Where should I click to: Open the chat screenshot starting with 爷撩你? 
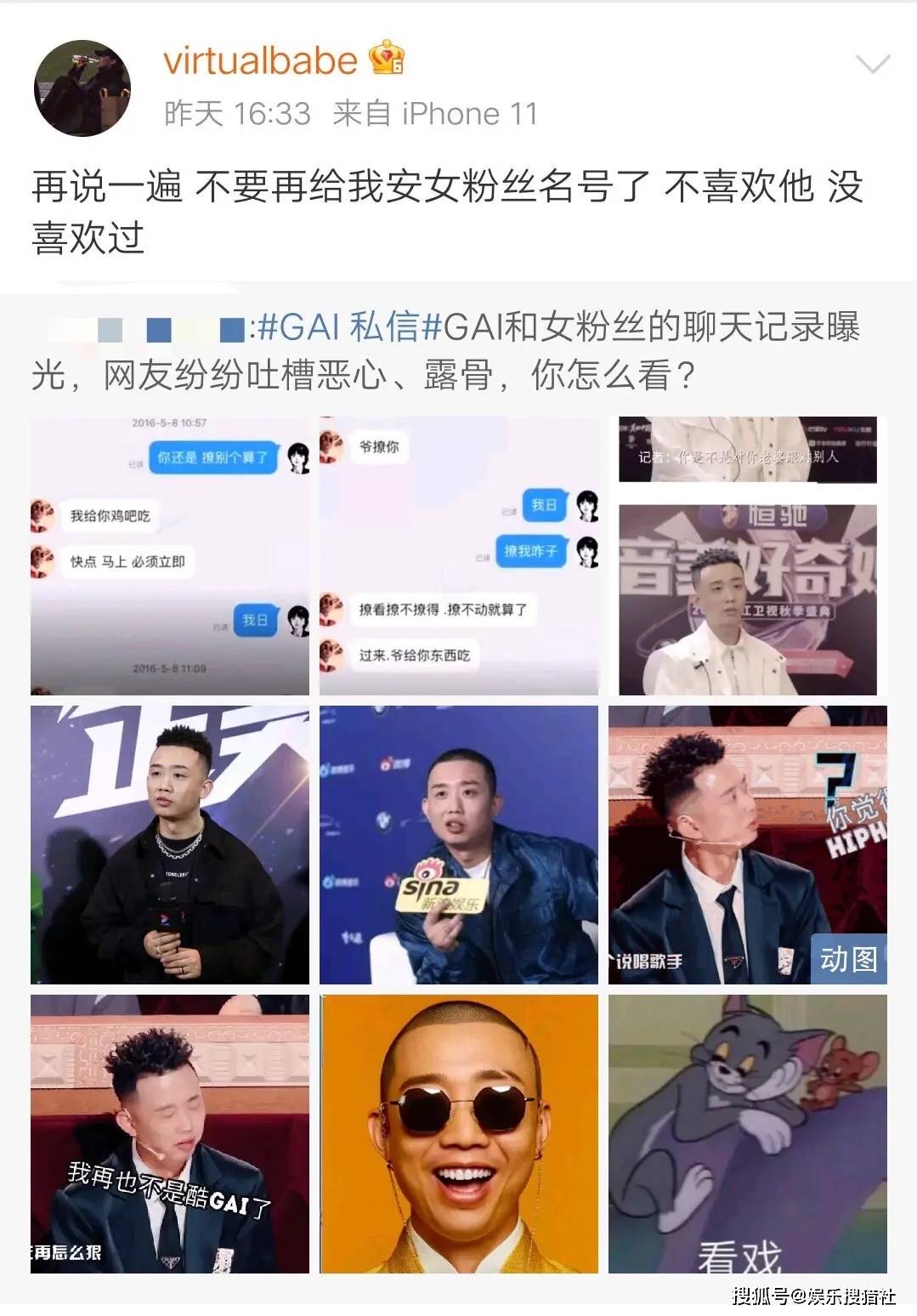click(459, 555)
